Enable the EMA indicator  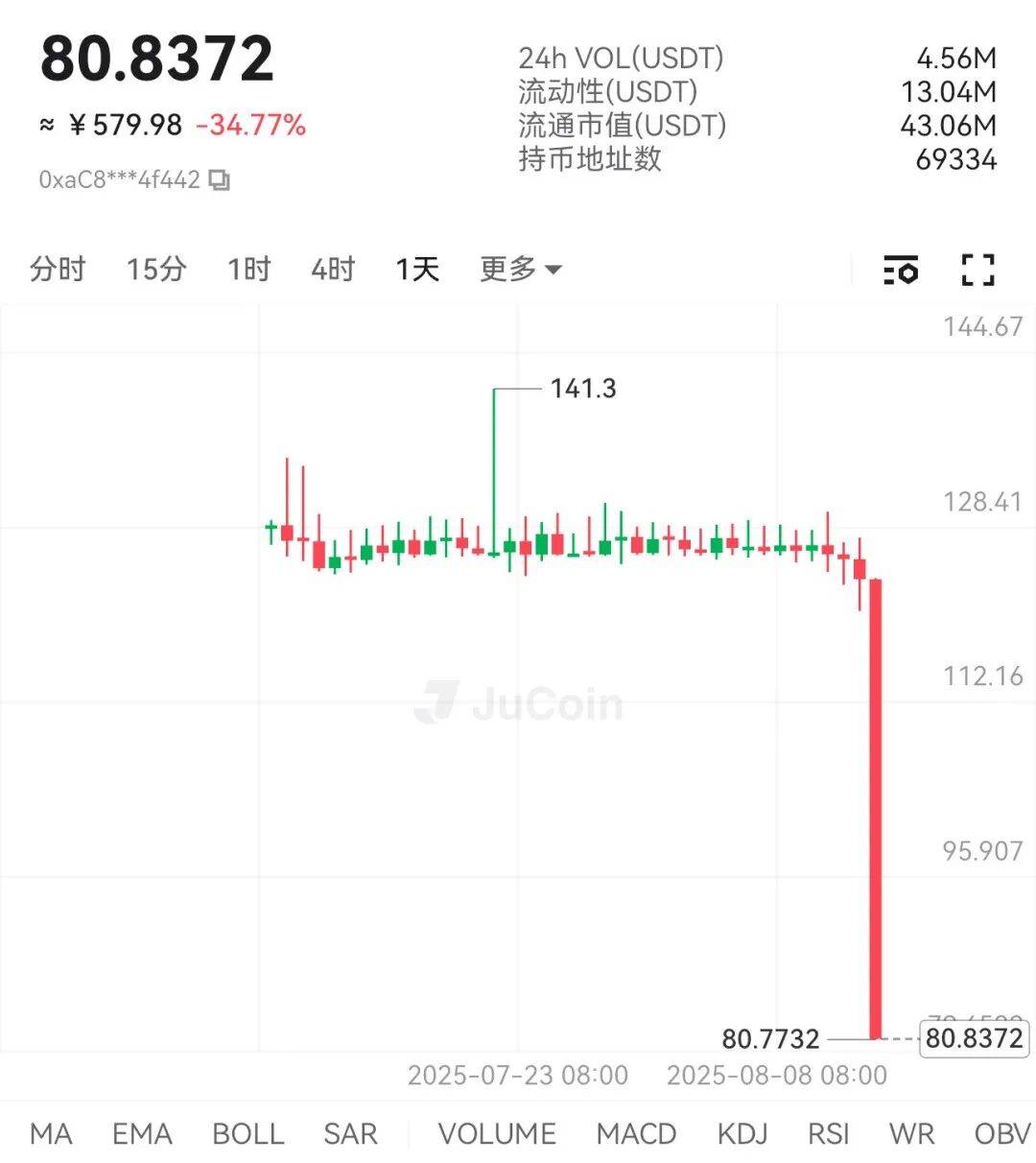[142, 1133]
